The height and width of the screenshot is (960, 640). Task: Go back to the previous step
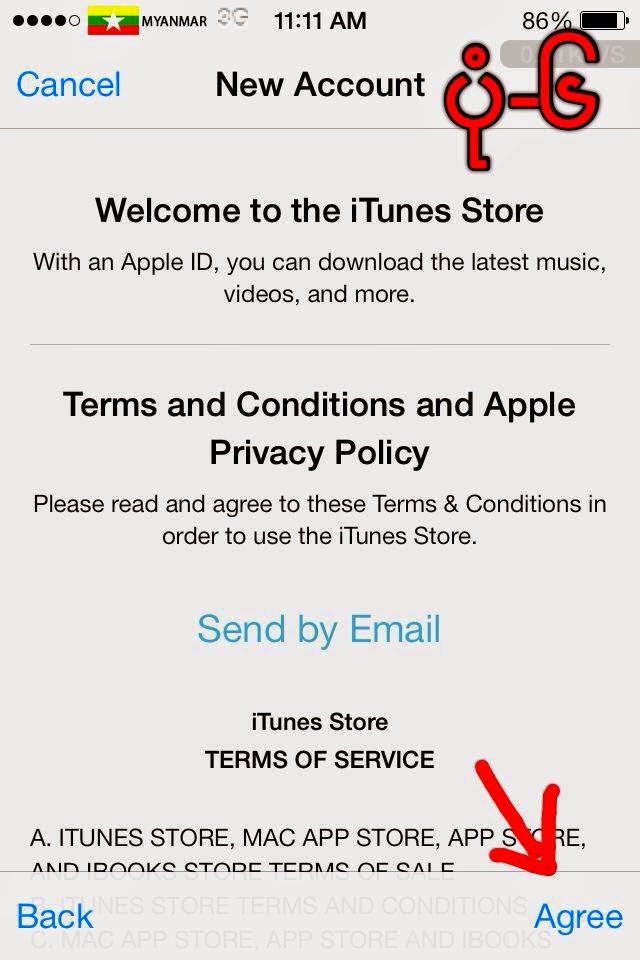pos(55,917)
